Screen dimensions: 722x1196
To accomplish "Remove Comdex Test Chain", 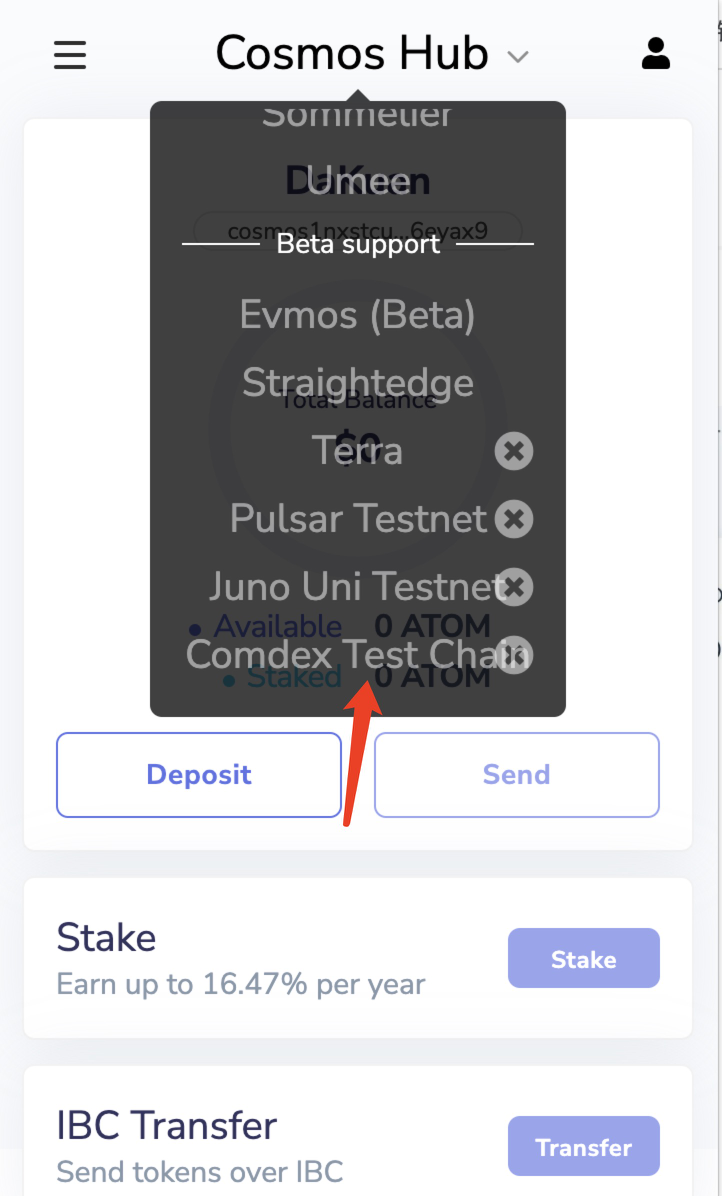I will 514,656.
